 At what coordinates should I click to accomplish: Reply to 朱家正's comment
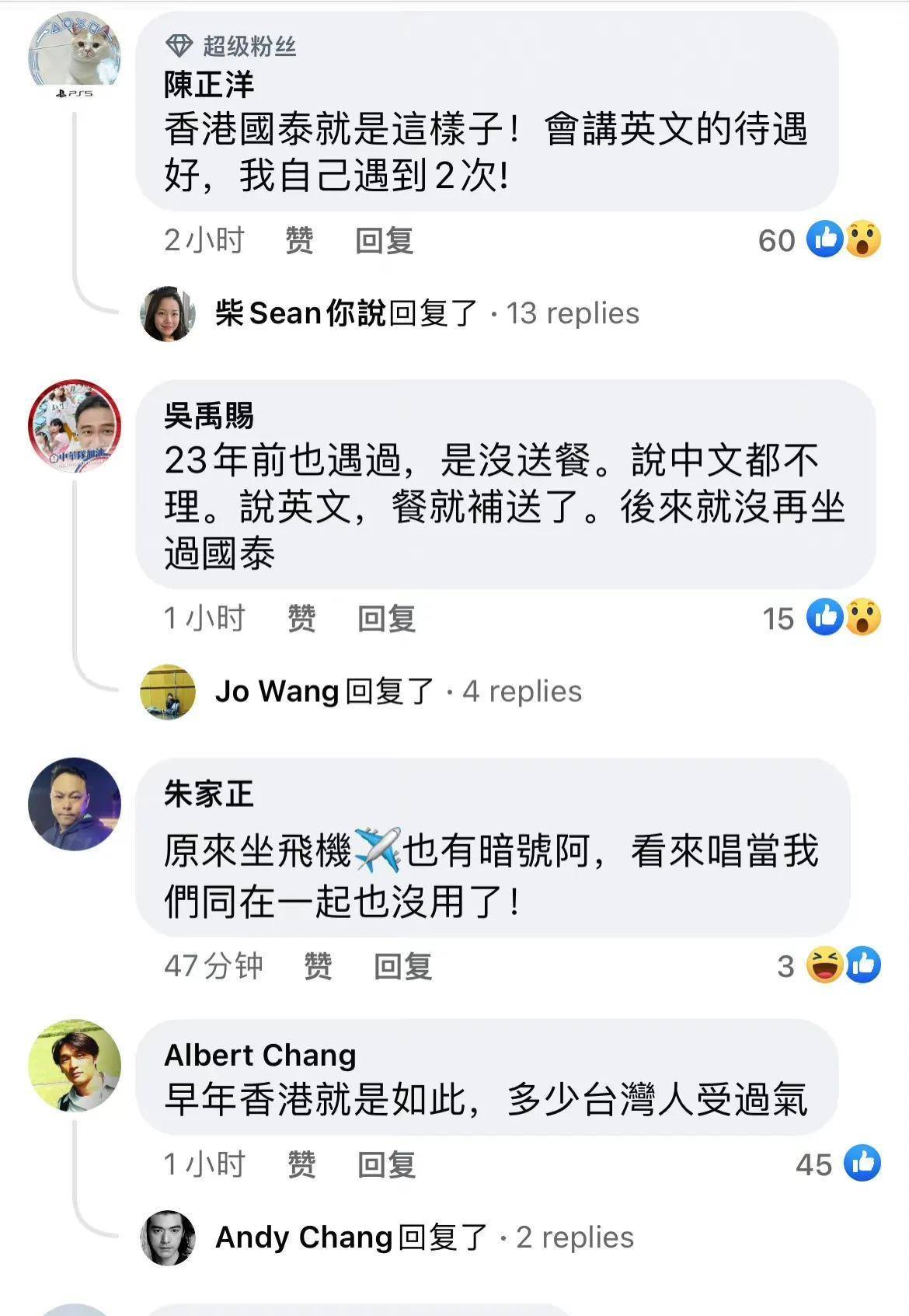[402, 966]
